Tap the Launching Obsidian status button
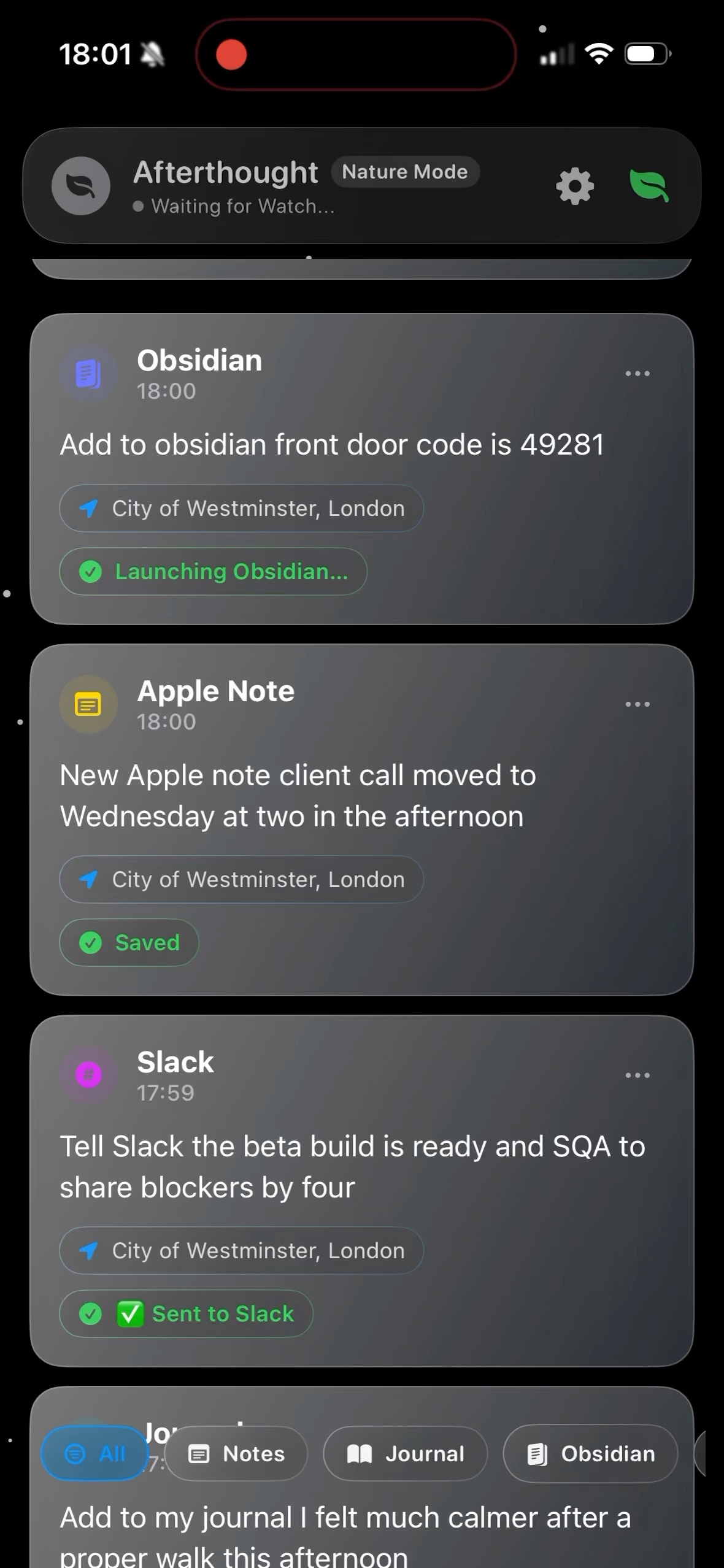 tap(212, 571)
